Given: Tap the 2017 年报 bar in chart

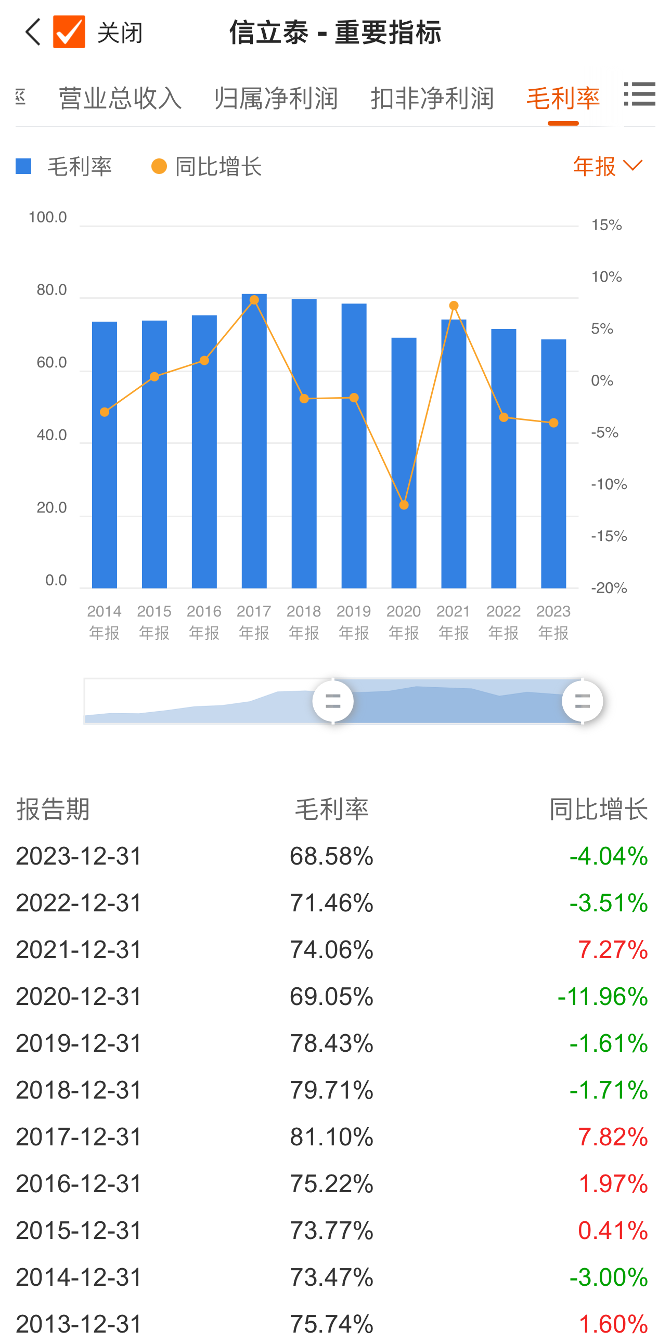Looking at the screenshot, I should point(254,440).
